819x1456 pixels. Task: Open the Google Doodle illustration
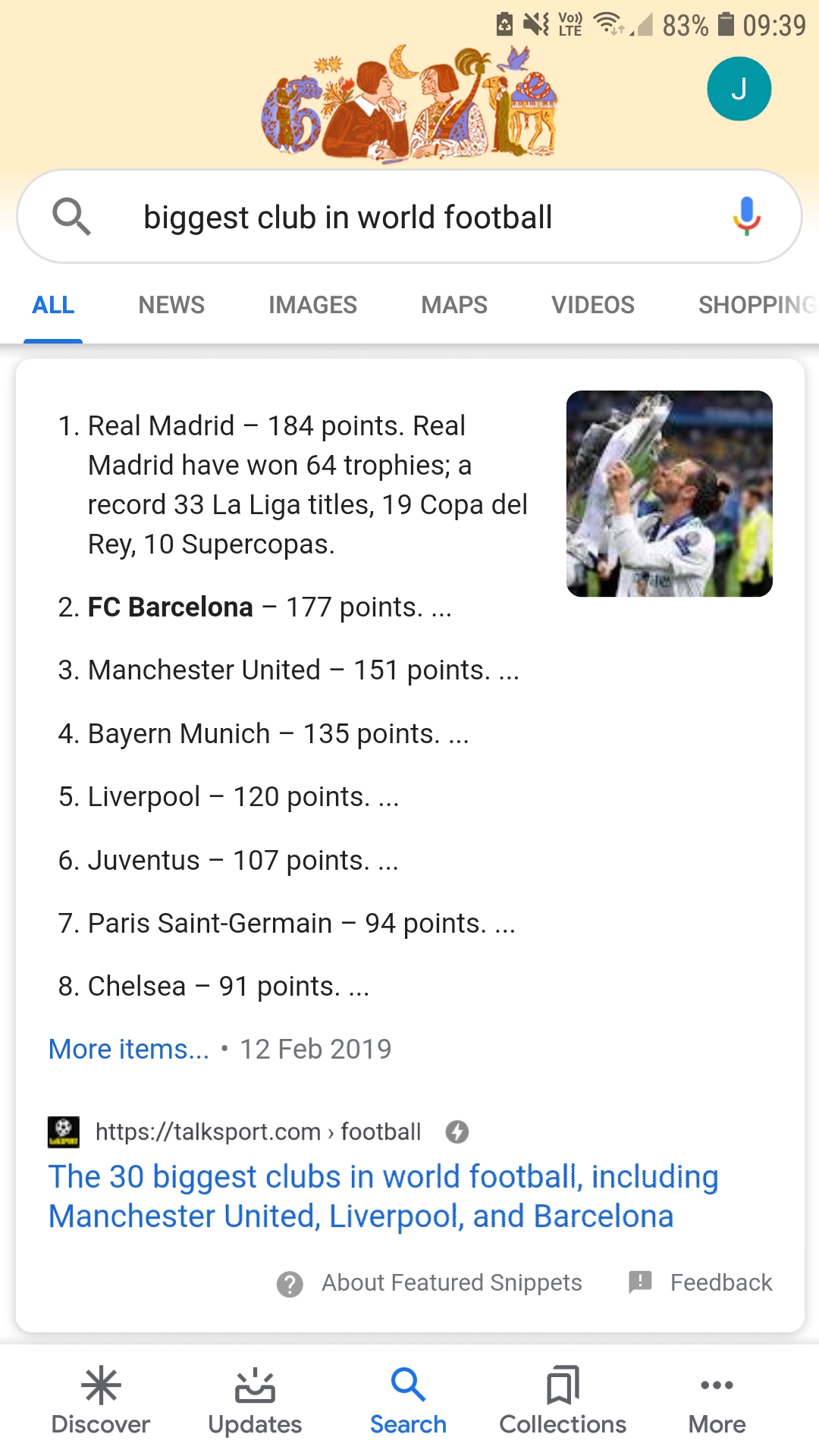pyautogui.click(x=409, y=102)
